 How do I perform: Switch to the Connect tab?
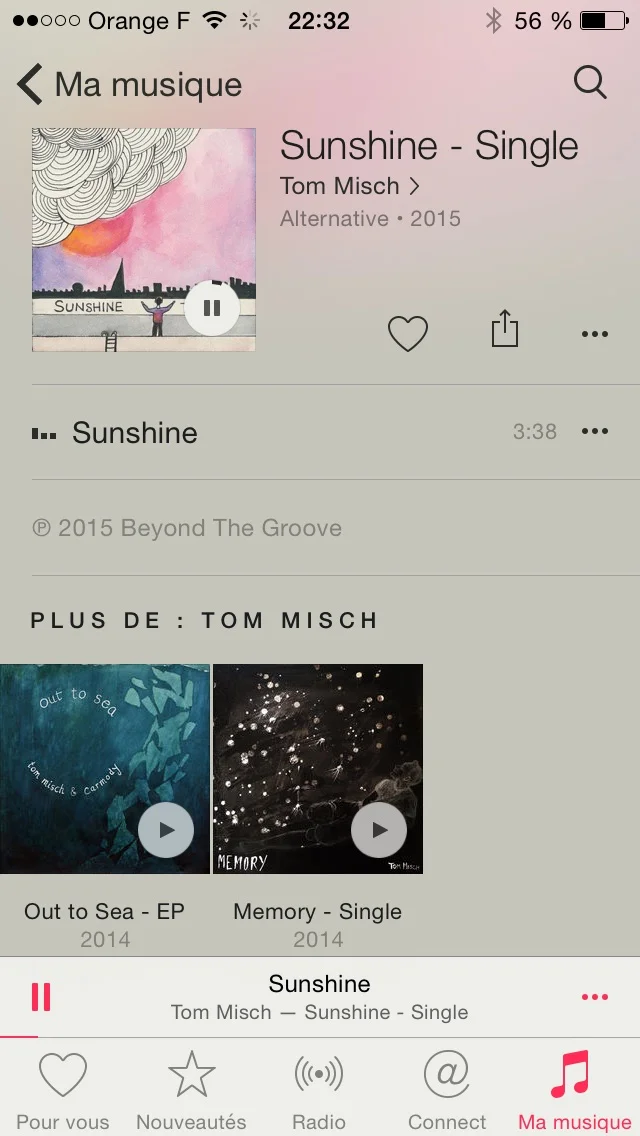tap(447, 1090)
